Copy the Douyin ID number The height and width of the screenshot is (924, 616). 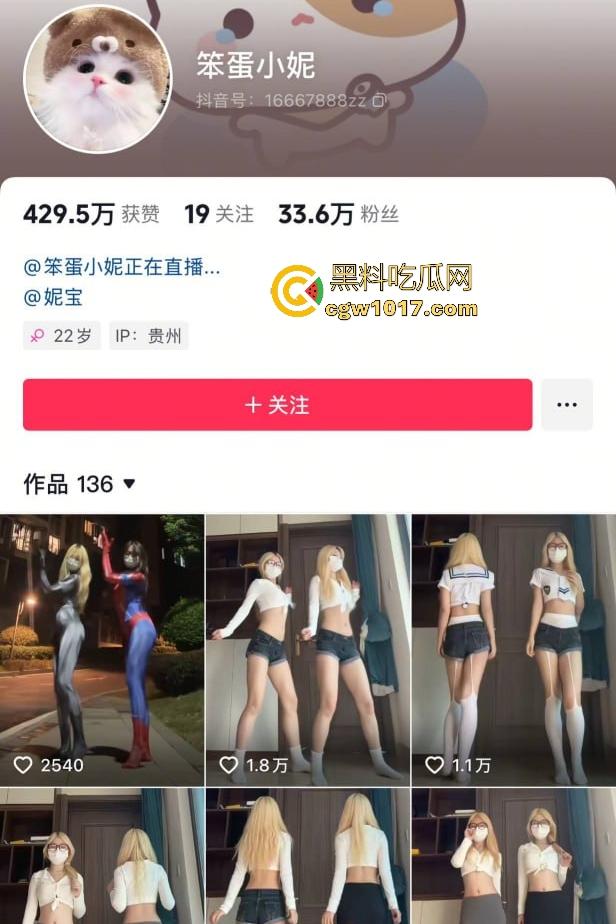tap(379, 101)
